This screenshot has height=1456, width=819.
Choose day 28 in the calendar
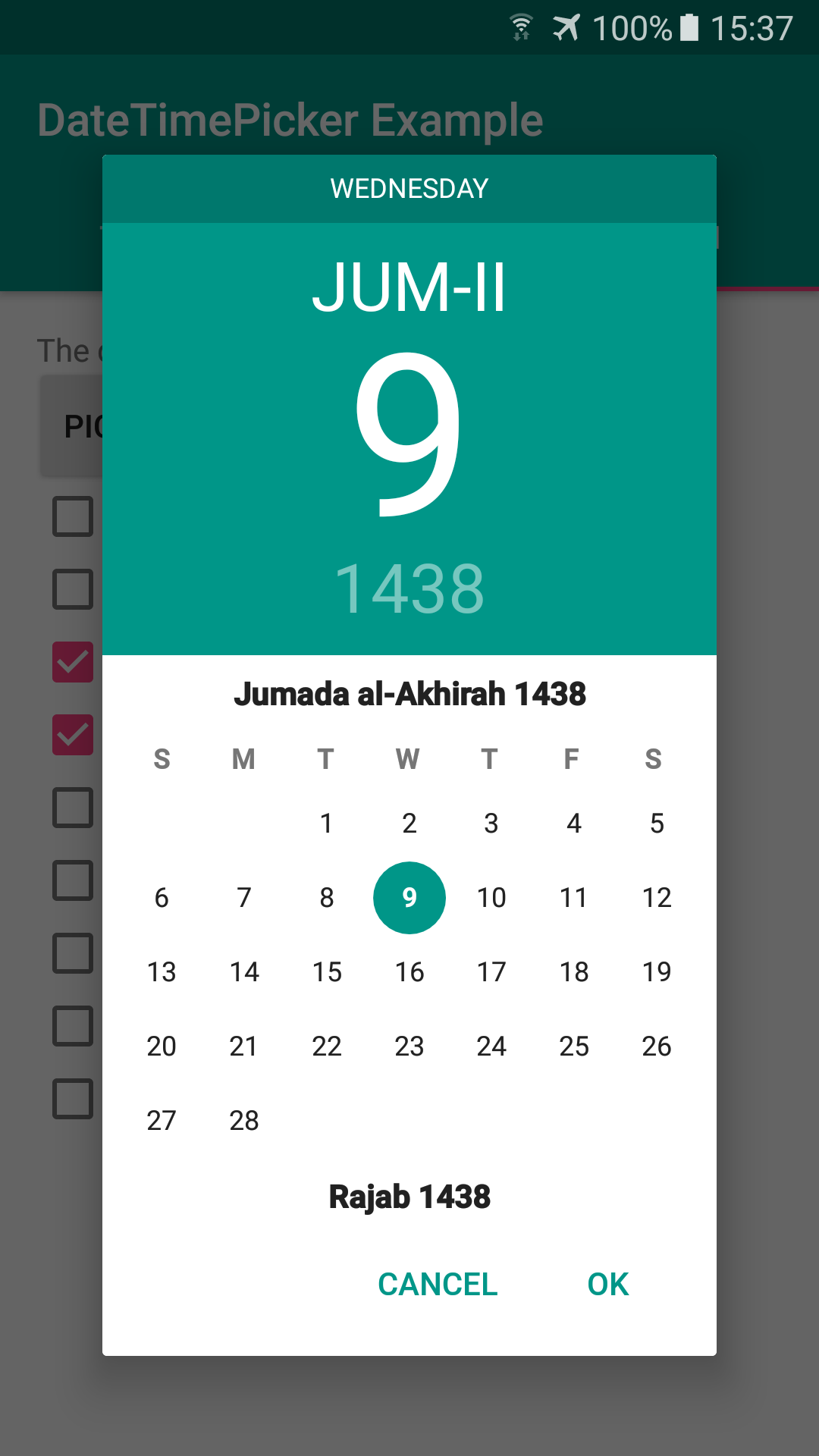[244, 1120]
